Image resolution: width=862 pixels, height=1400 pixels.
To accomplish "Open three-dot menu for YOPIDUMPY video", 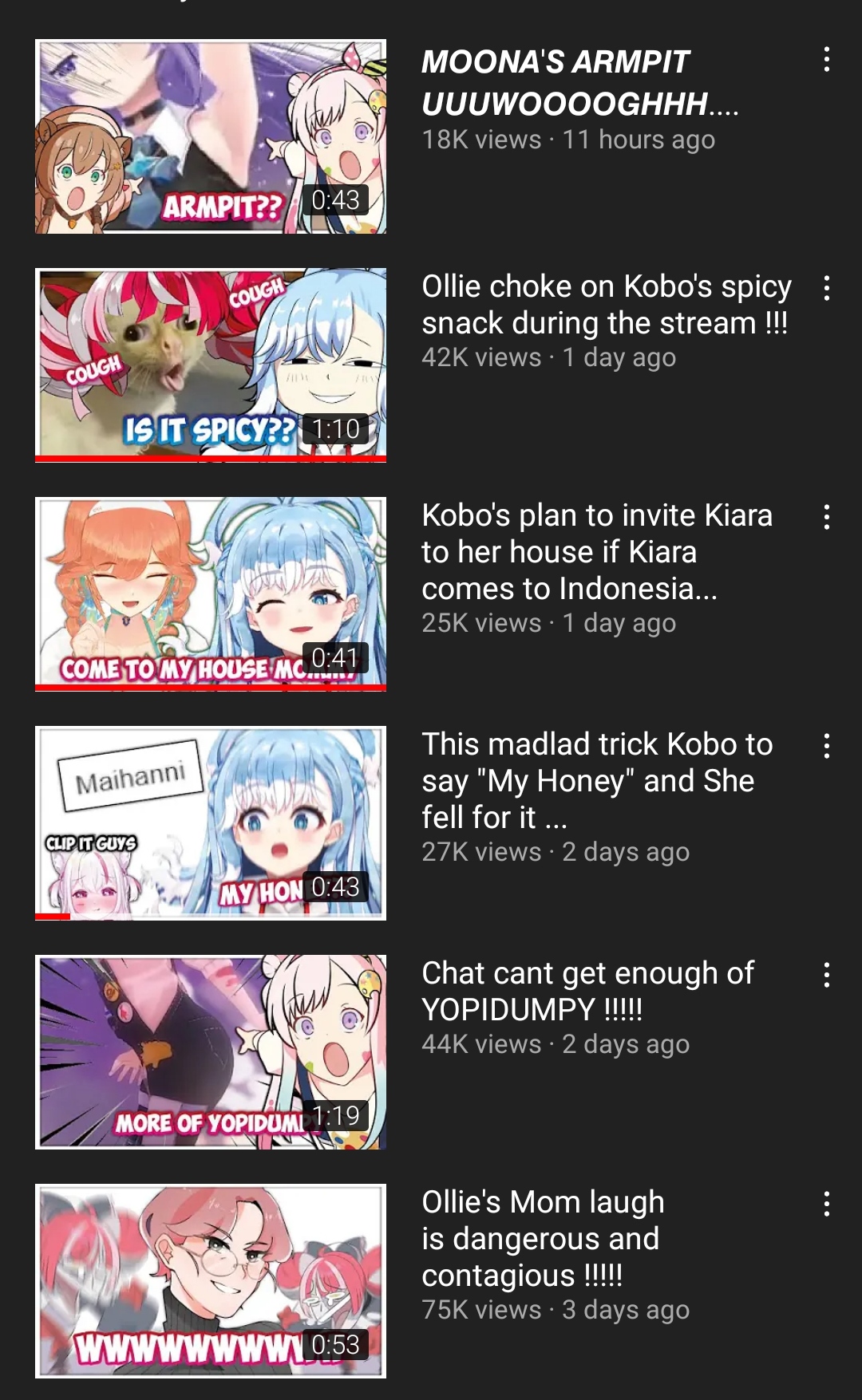I will click(826, 976).
